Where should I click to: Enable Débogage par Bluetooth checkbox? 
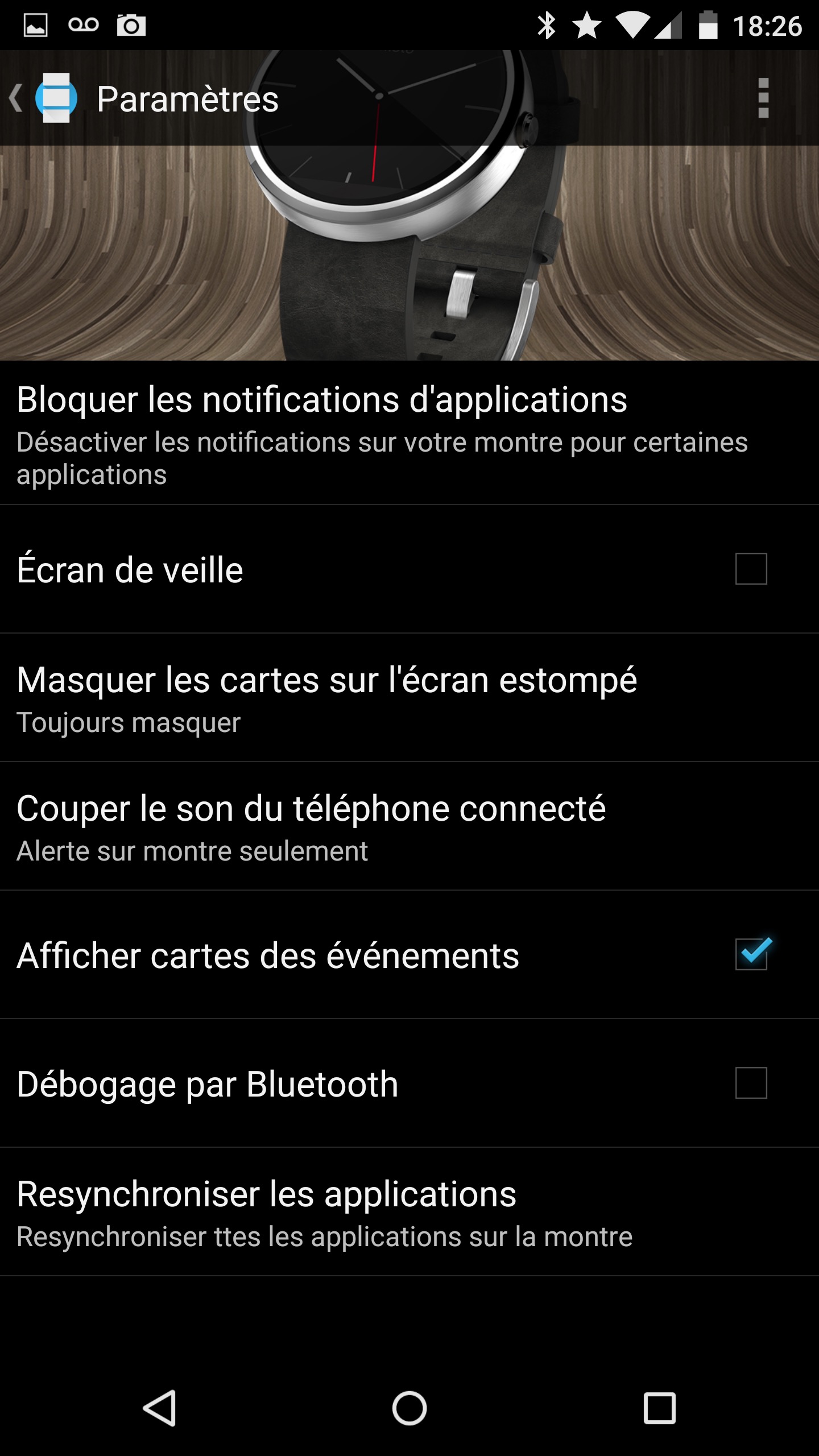coord(751,1083)
